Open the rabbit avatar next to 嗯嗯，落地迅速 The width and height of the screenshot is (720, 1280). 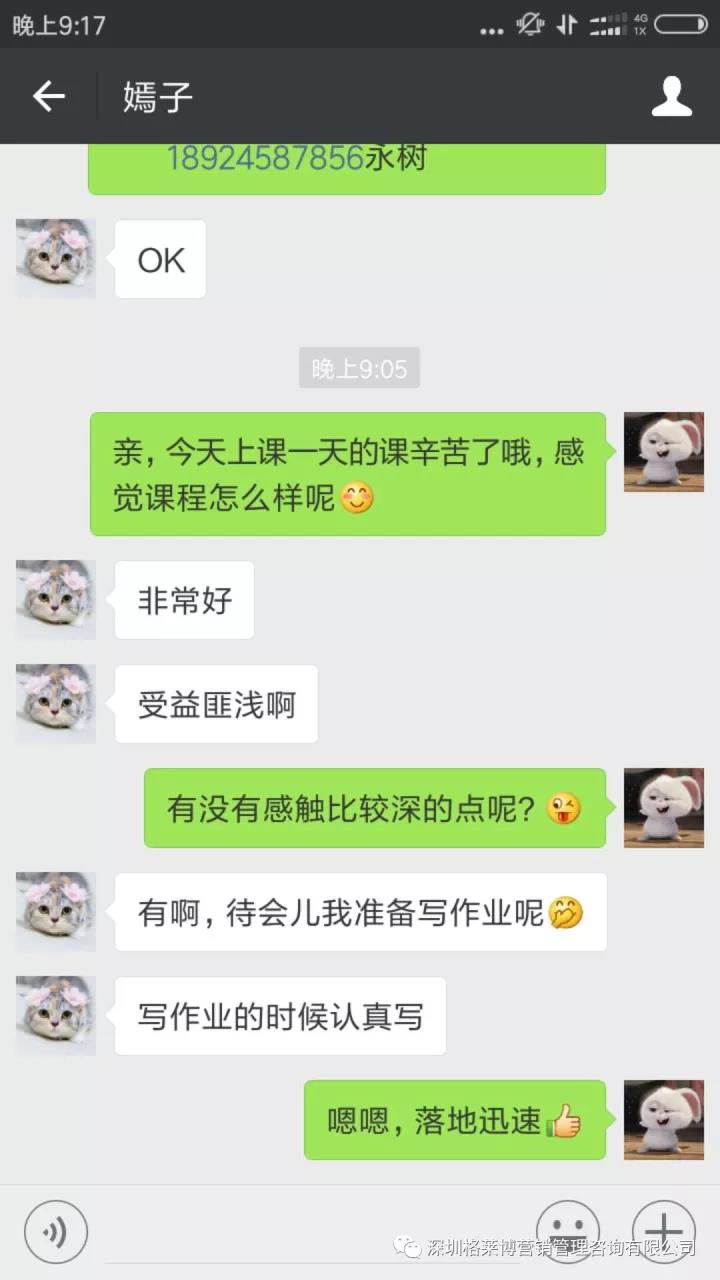[x=664, y=1120]
